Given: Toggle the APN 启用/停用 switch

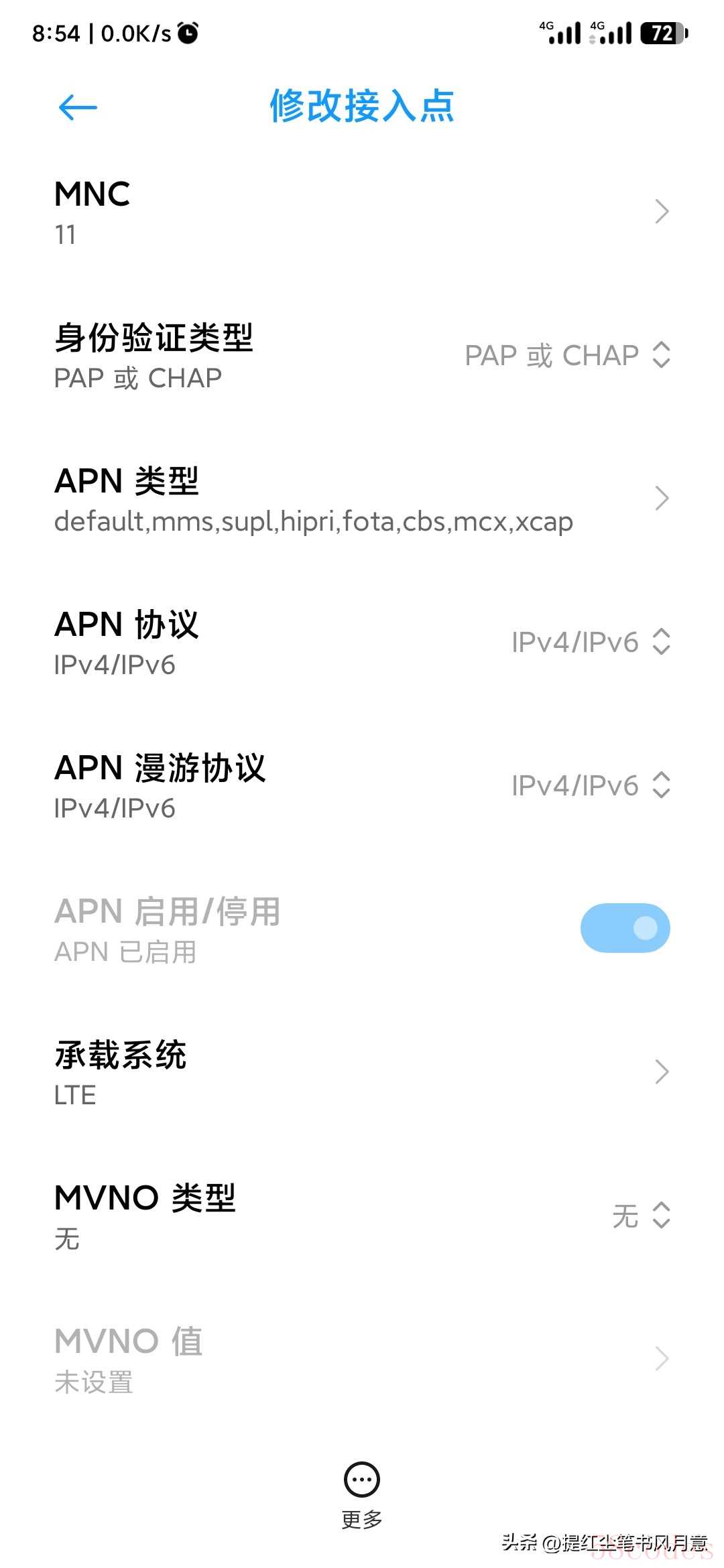Looking at the screenshot, I should (x=625, y=928).
